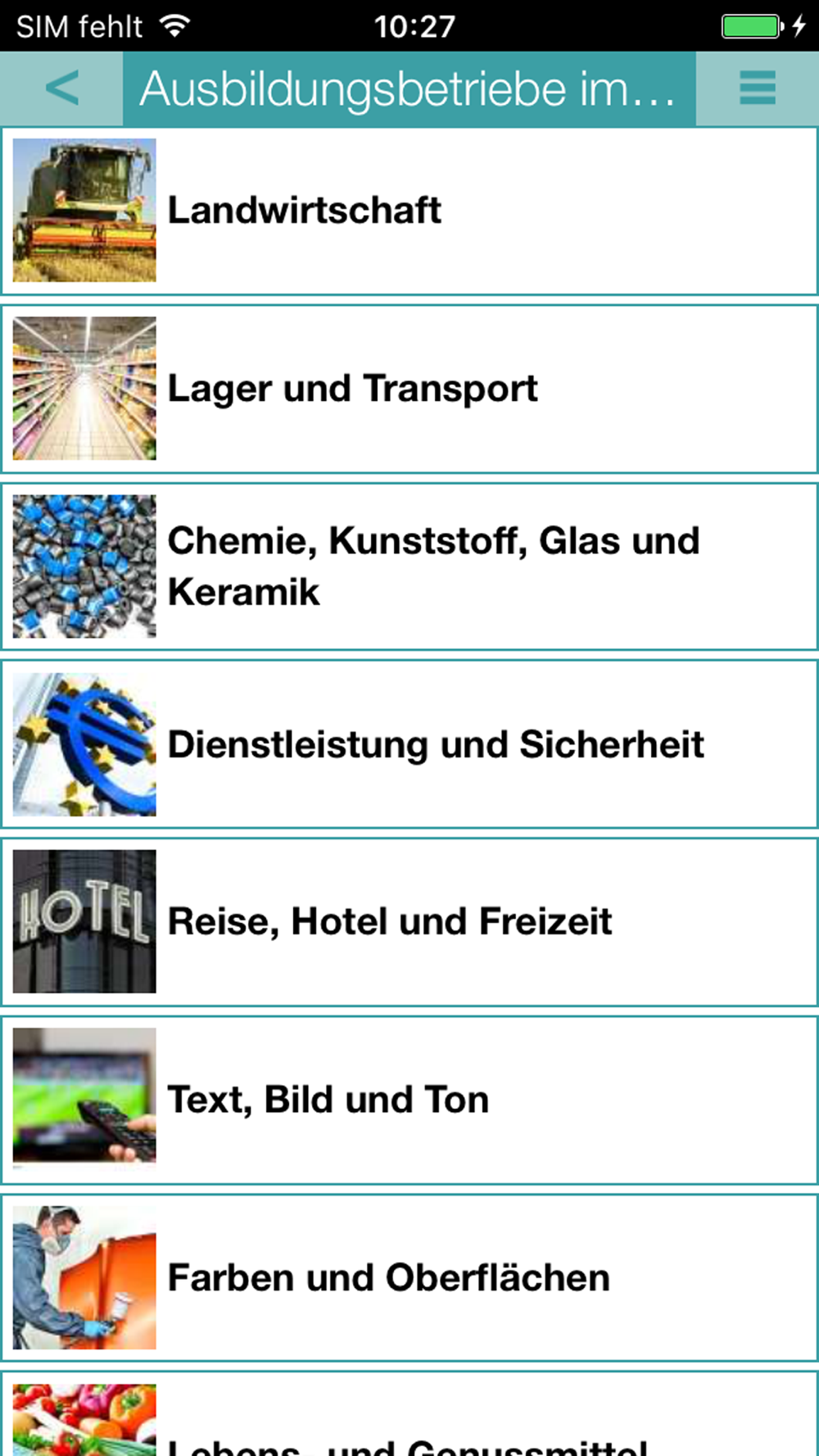
Task: Select Lager und Transport
Action: point(409,388)
